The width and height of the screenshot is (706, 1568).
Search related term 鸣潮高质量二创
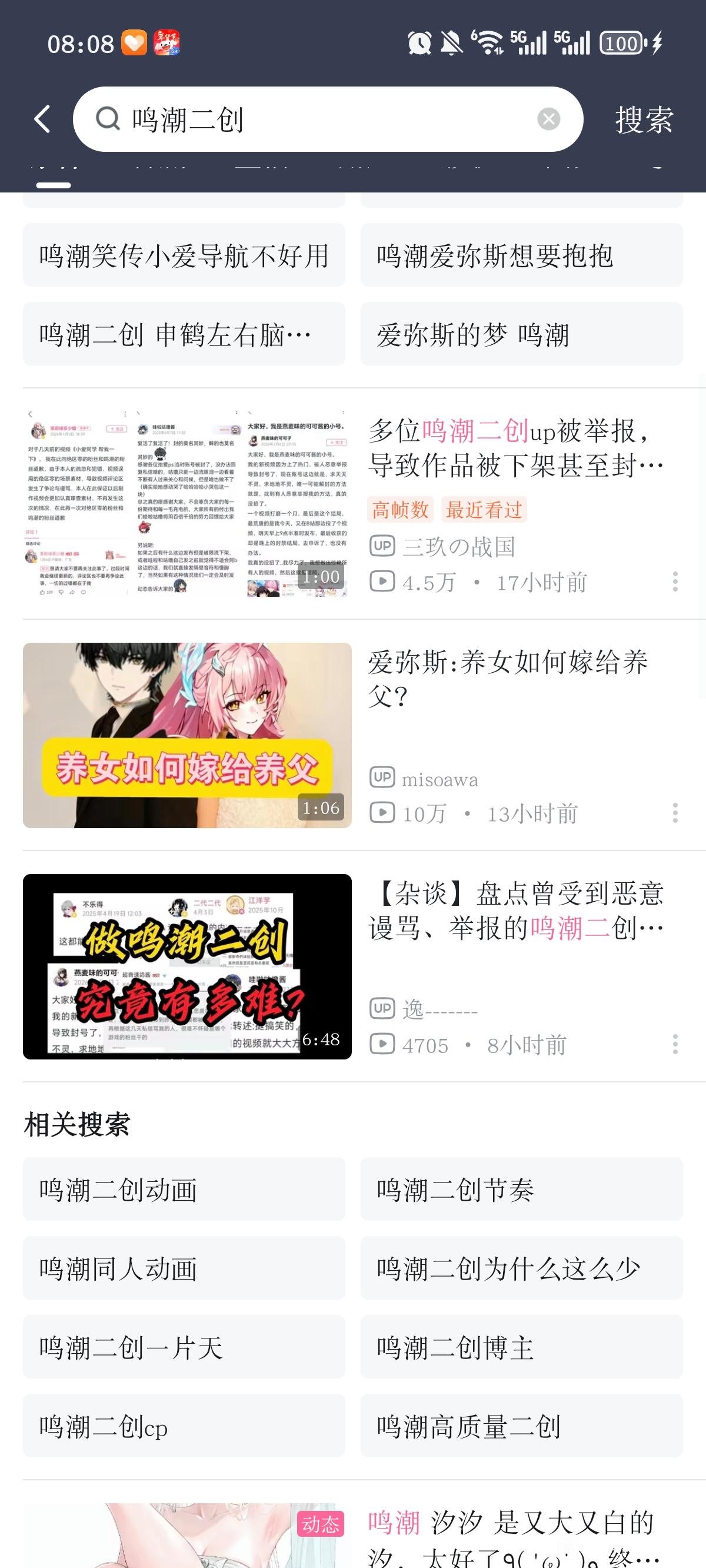click(521, 1426)
